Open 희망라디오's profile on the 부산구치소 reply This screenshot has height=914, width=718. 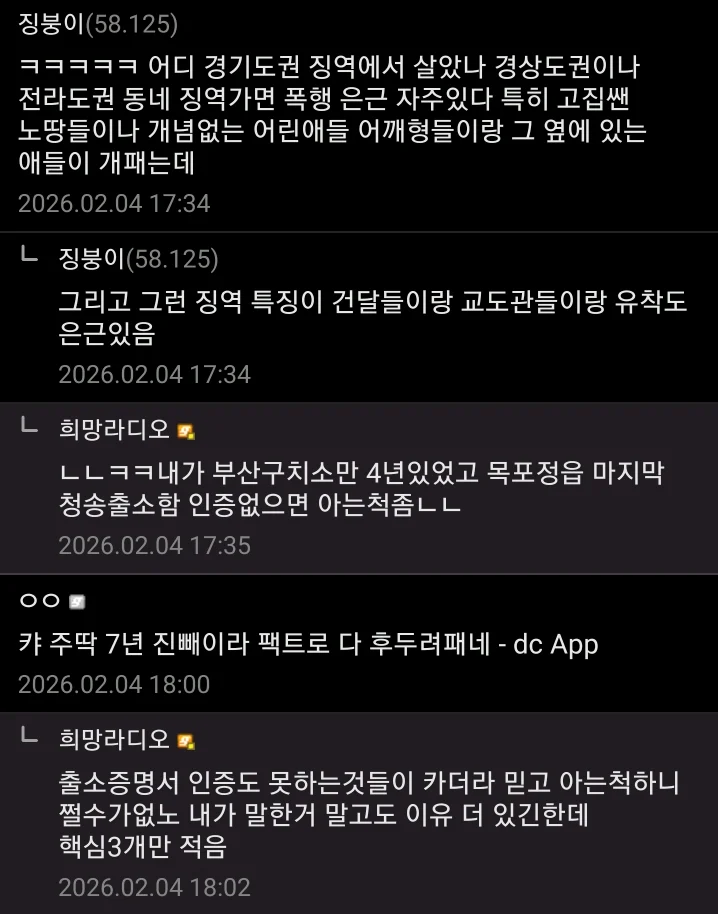[115, 430]
